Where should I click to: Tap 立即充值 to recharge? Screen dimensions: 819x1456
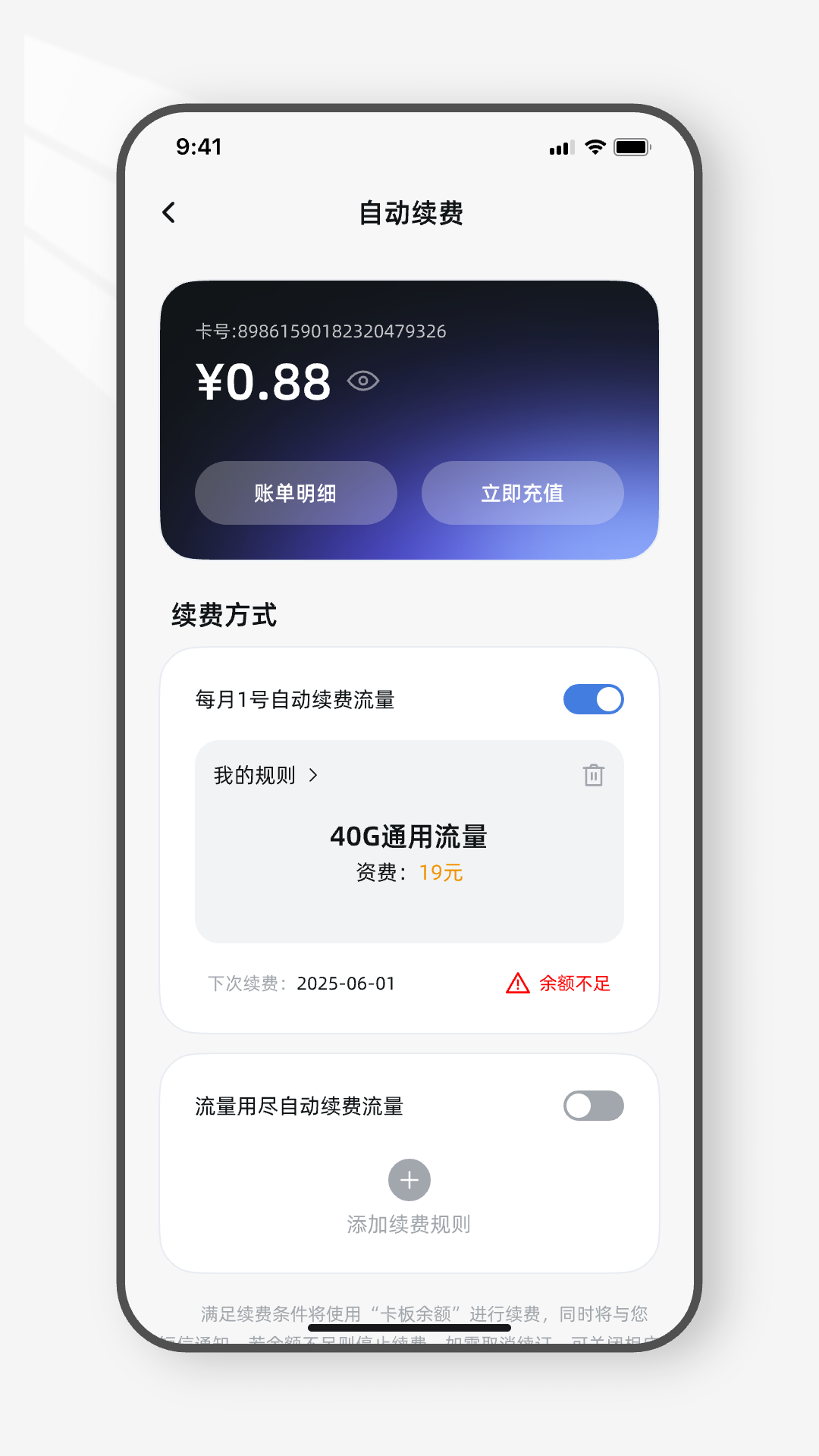point(522,493)
